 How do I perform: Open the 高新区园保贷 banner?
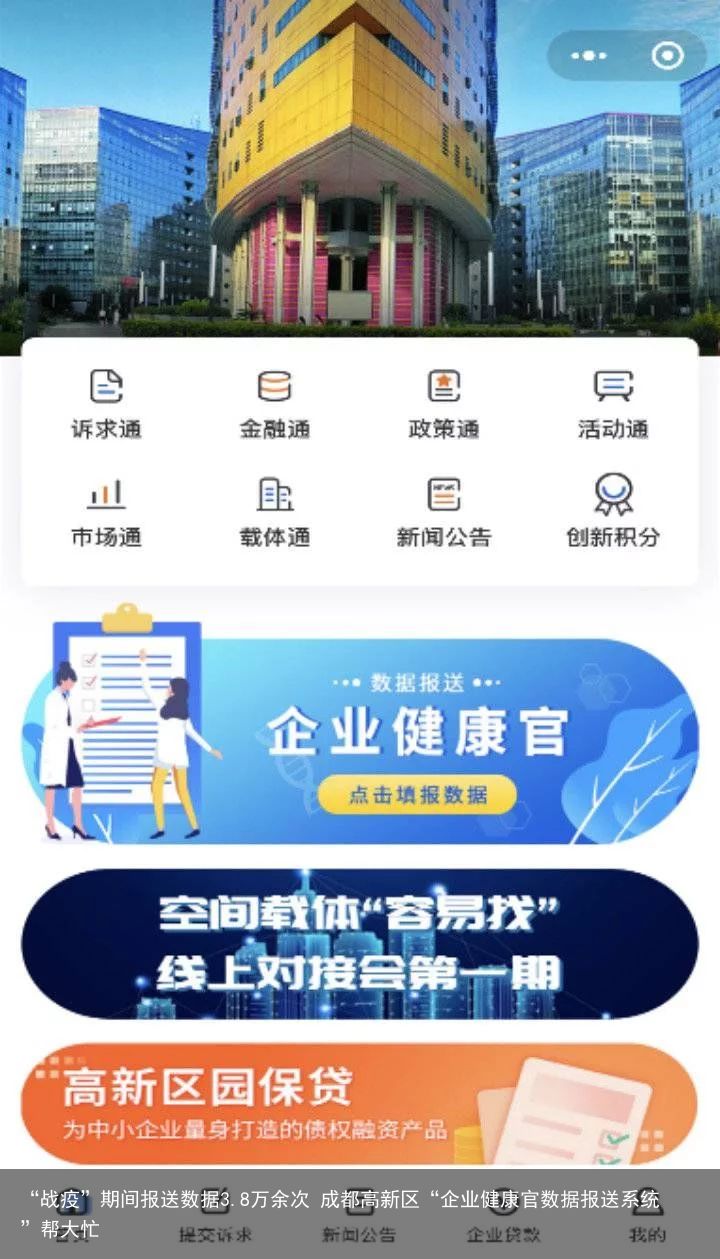pos(360,1103)
